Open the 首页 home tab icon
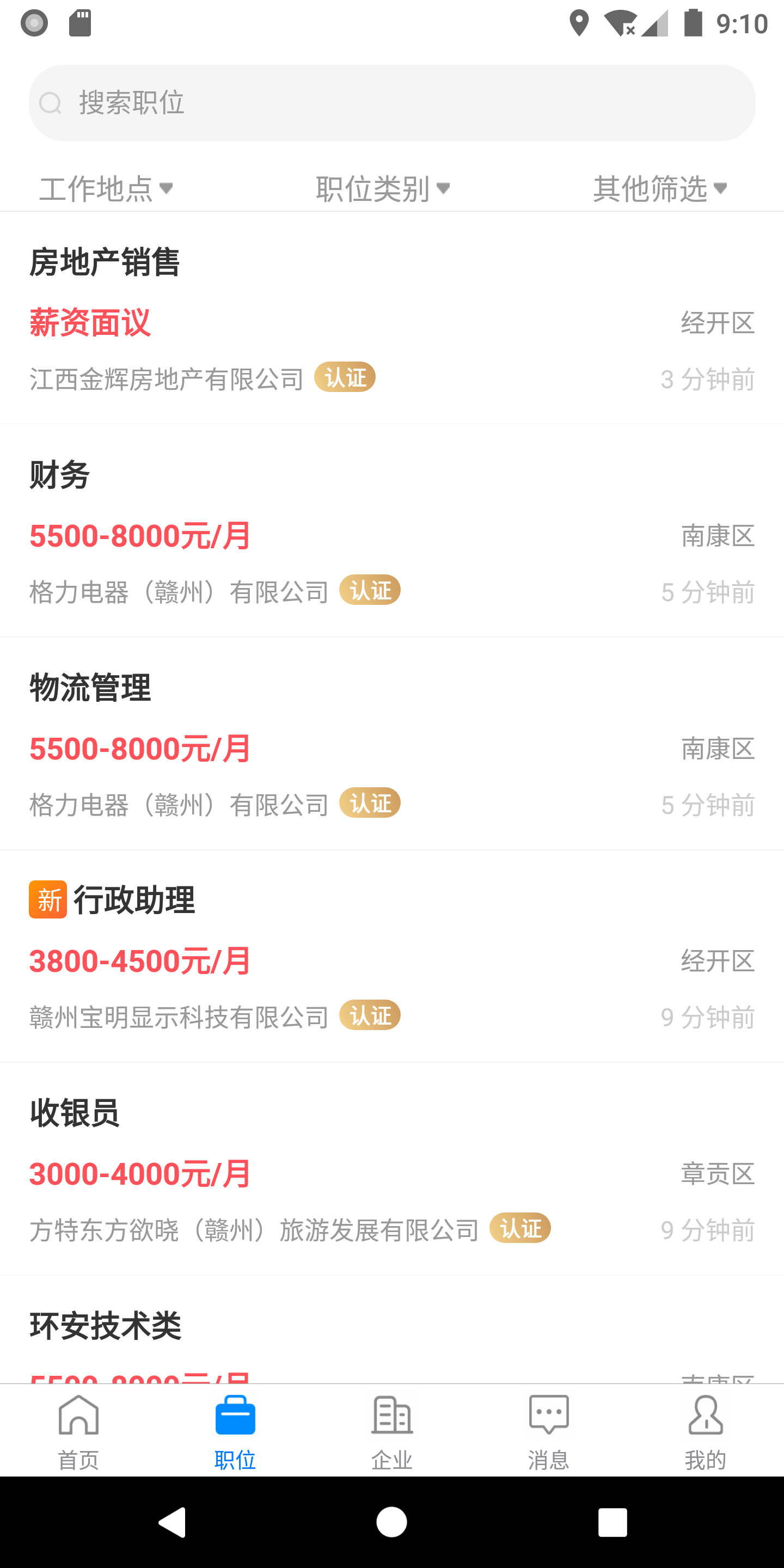This screenshot has width=784, height=1568. coord(78,1415)
